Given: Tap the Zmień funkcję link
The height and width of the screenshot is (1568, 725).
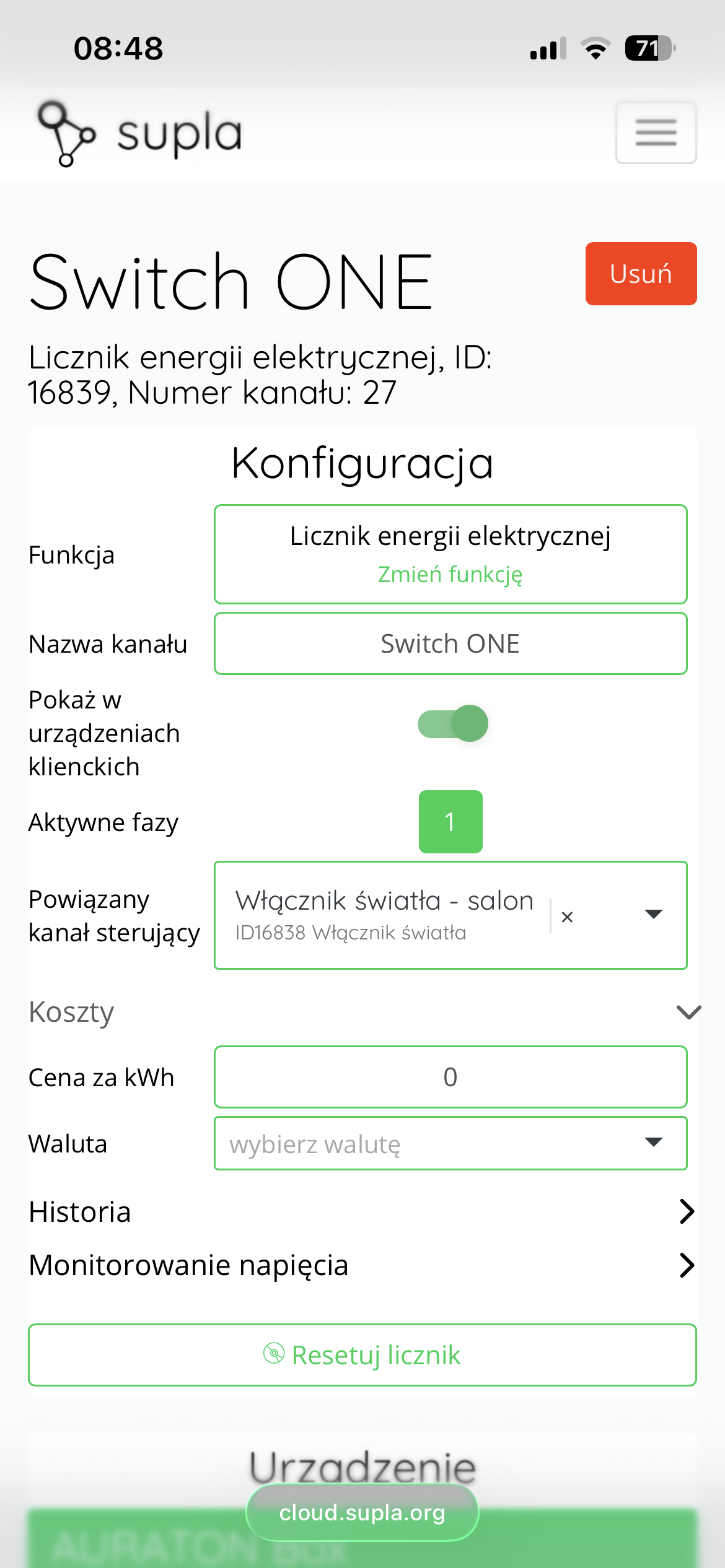Looking at the screenshot, I should tap(450, 575).
